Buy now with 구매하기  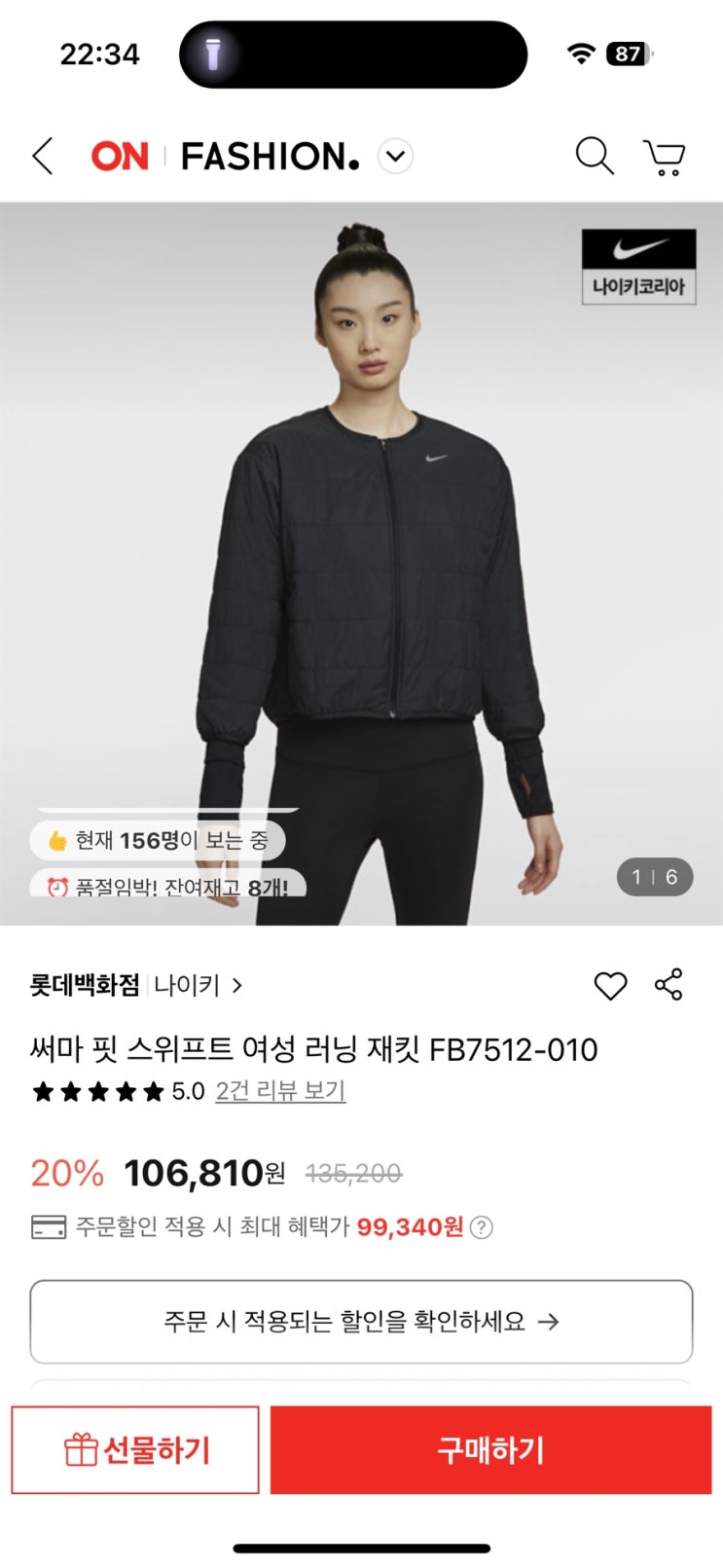(x=490, y=1449)
